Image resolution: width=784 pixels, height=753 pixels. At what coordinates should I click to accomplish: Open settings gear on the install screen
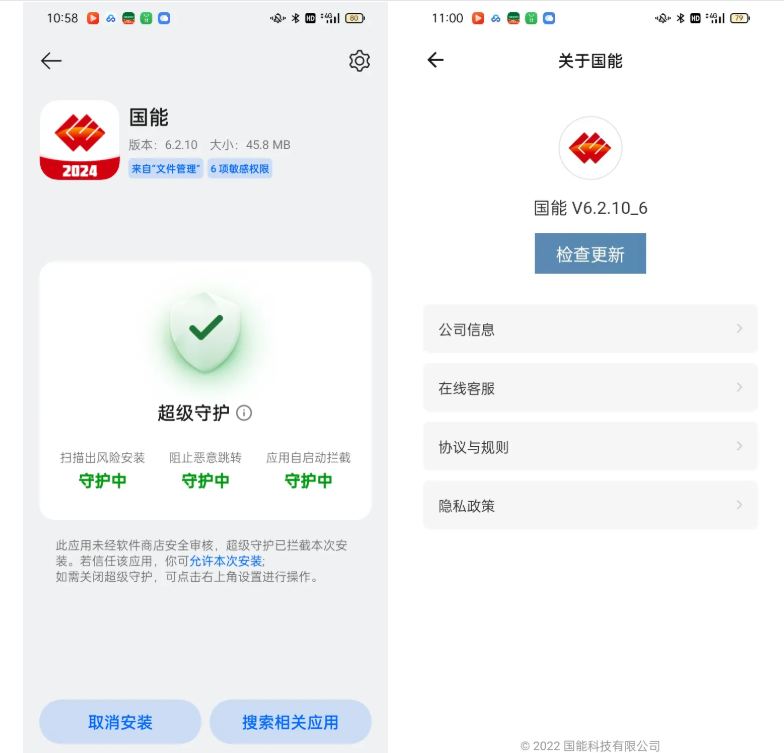[x=359, y=61]
